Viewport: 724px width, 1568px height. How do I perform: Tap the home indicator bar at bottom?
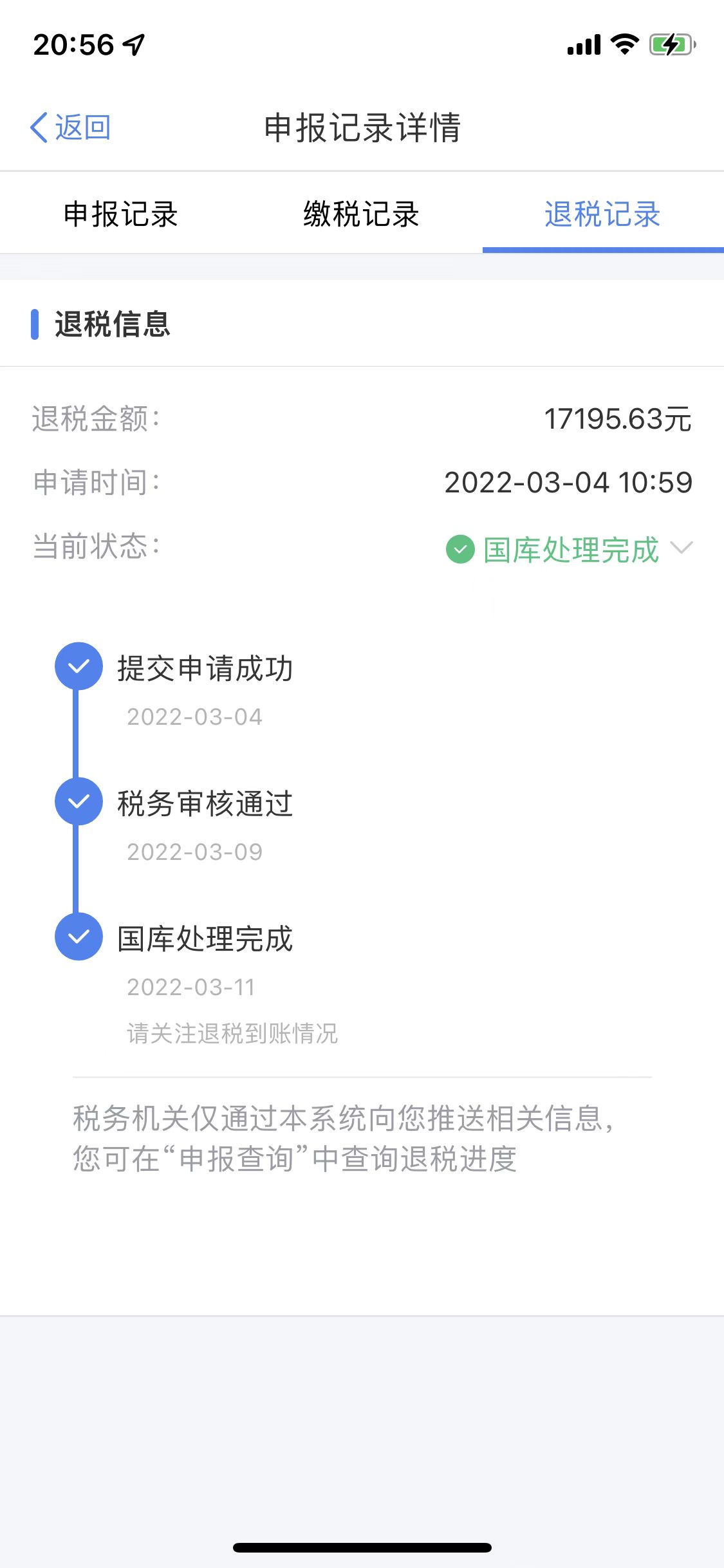point(362,1546)
